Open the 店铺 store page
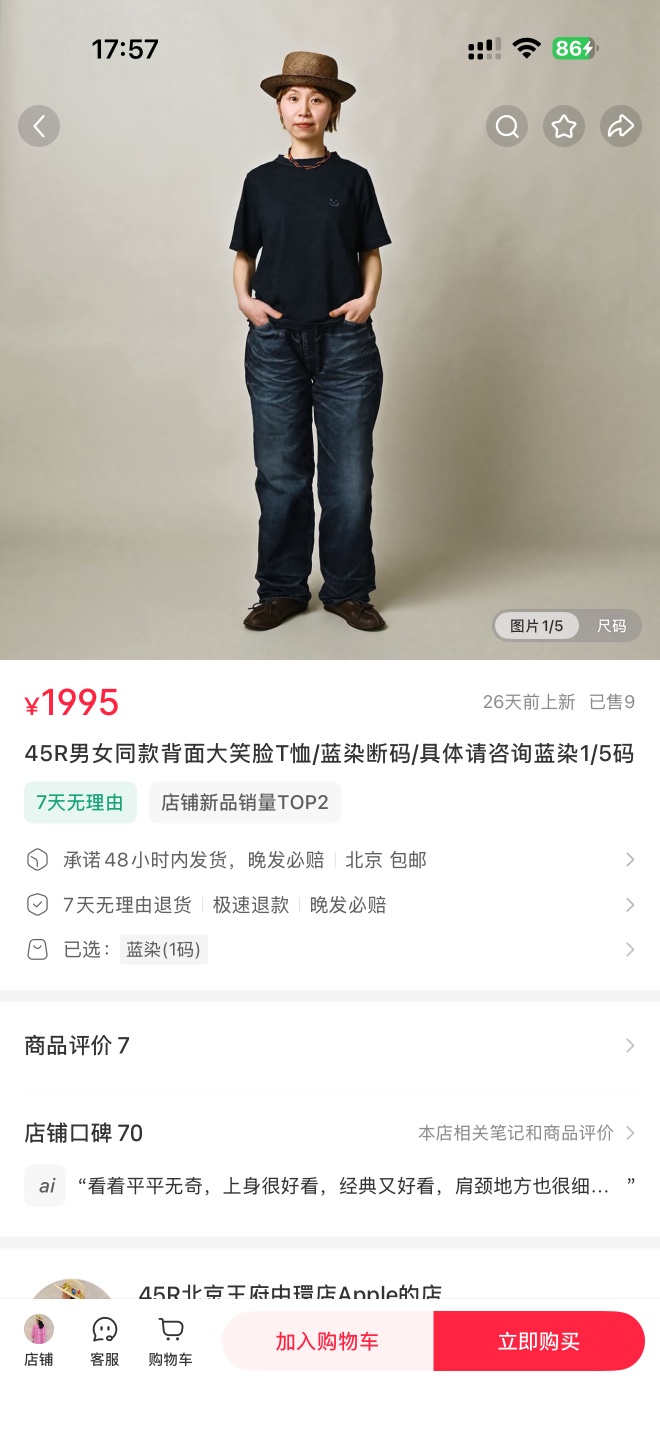Viewport: 660px width, 1434px height. point(39,1341)
